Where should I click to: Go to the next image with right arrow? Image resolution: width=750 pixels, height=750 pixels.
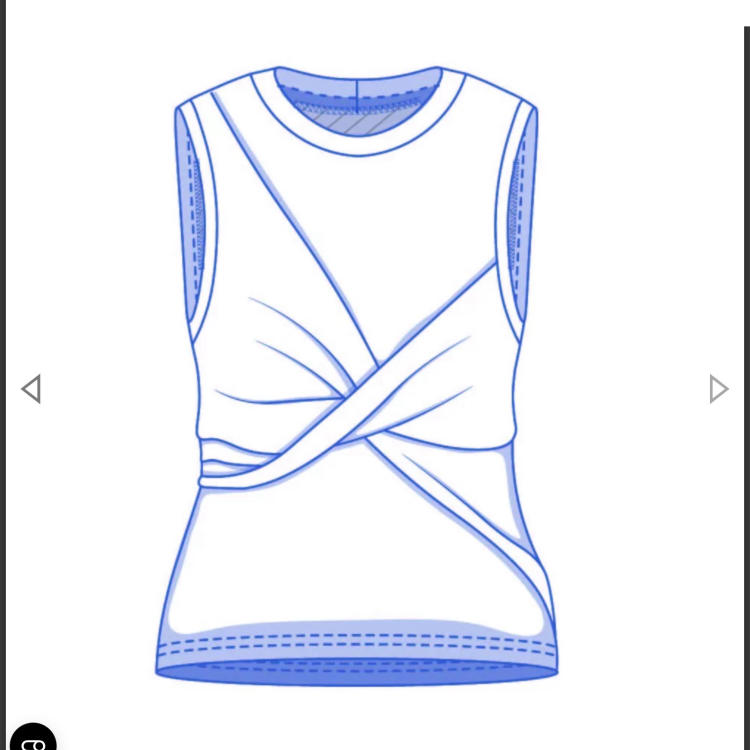pyautogui.click(x=718, y=389)
